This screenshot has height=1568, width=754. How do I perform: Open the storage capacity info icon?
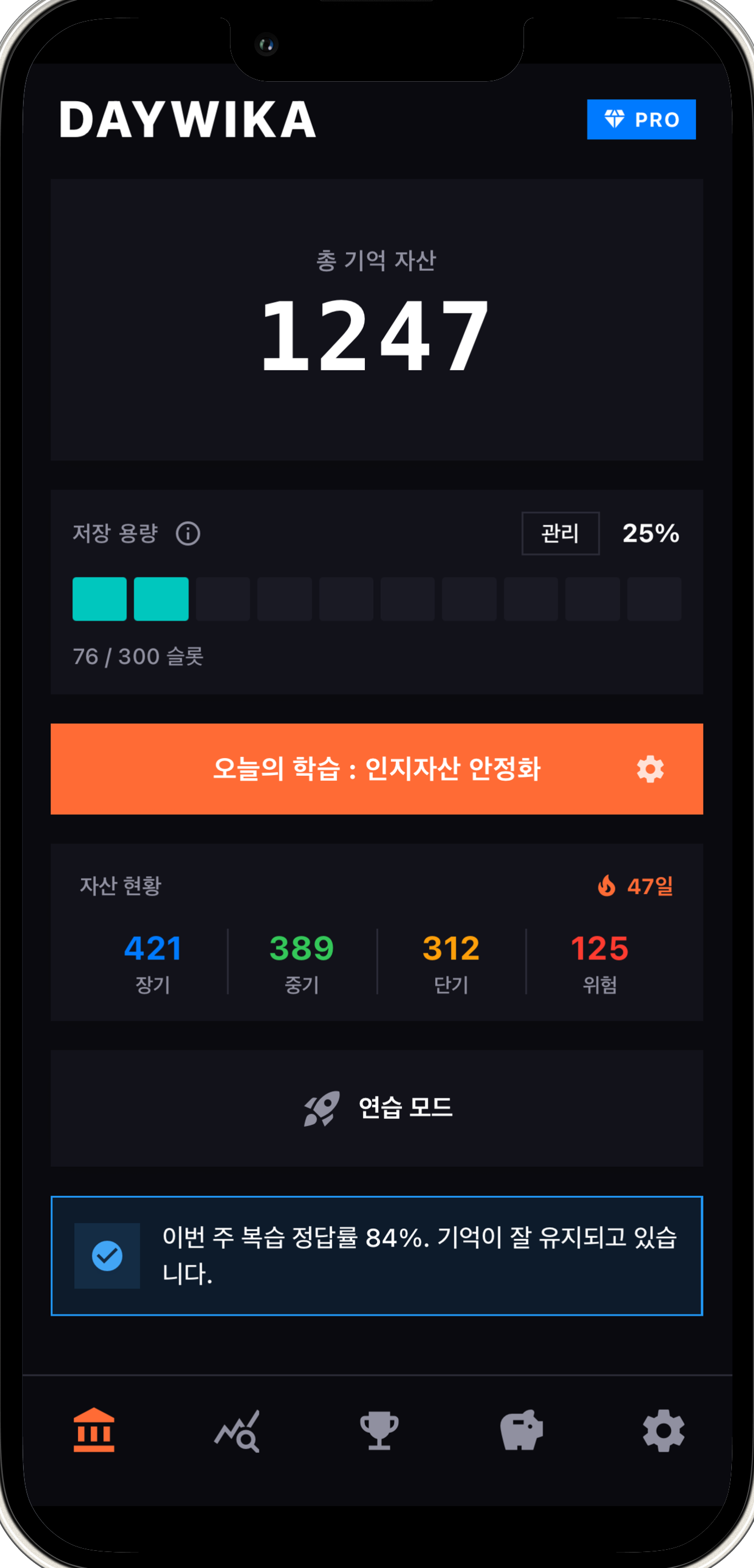pos(187,534)
